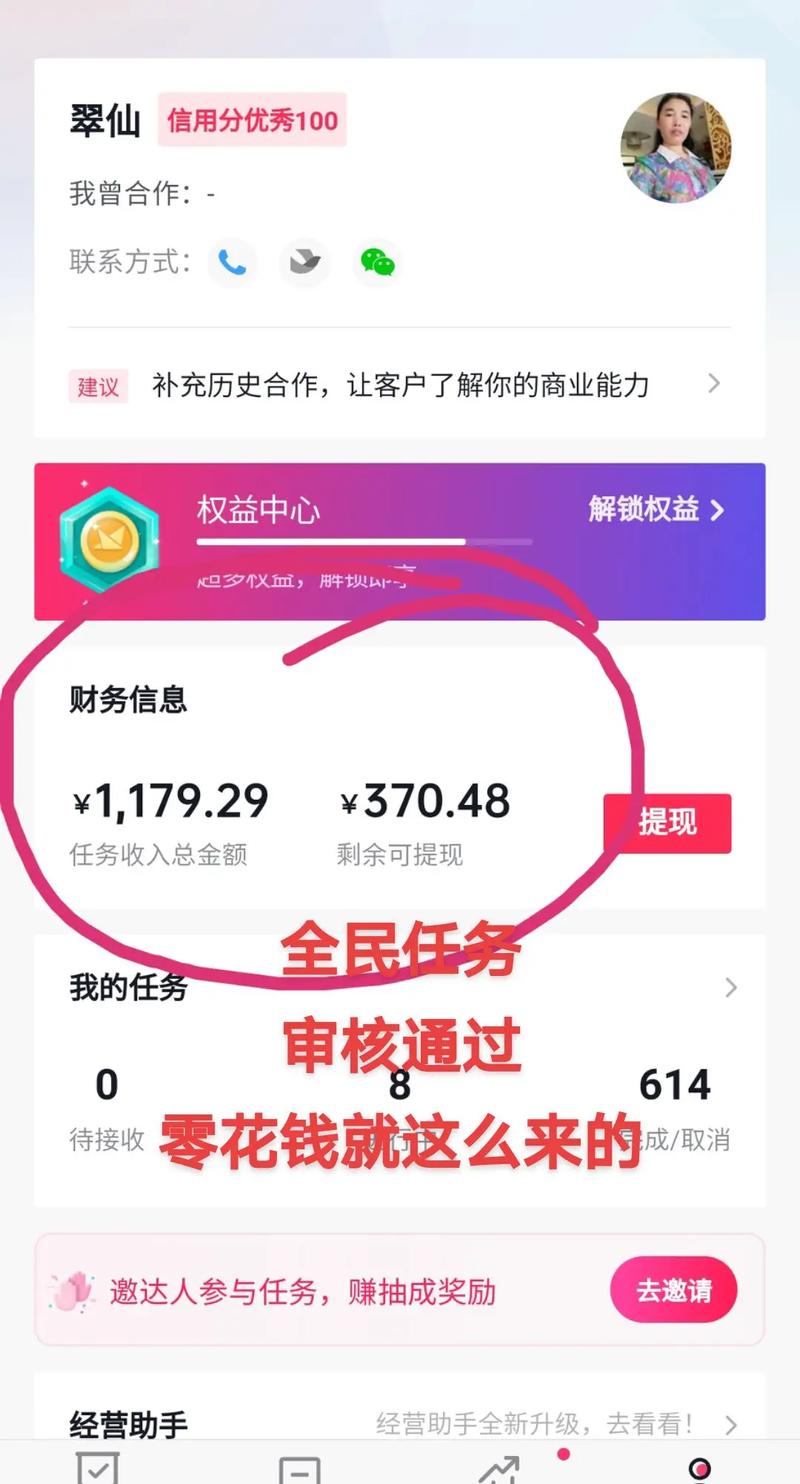Tap the trend chart icon with red dot
Viewport: 800px width, 1484px height.
tap(497, 1470)
